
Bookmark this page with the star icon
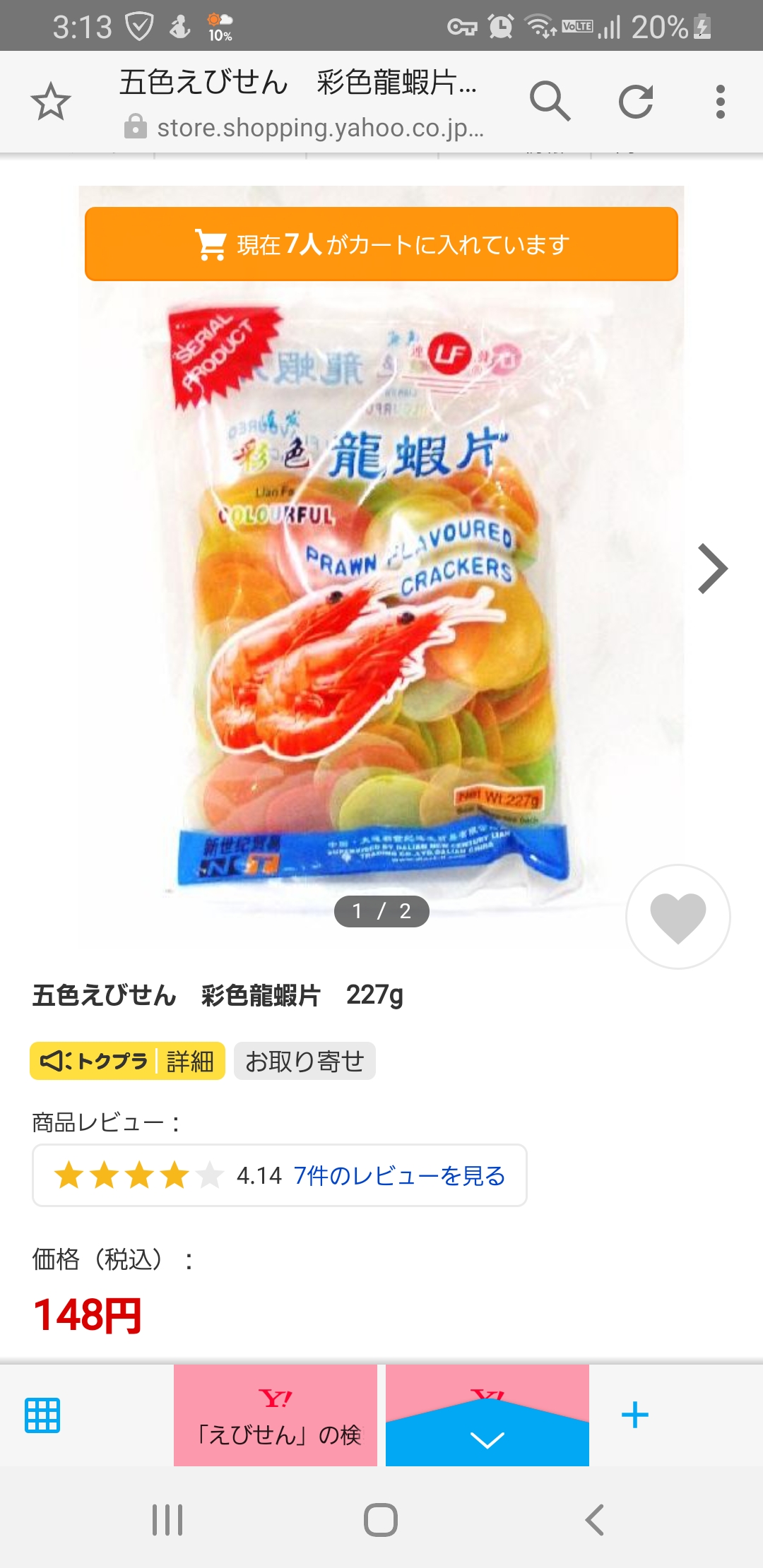pyautogui.click(x=51, y=102)
